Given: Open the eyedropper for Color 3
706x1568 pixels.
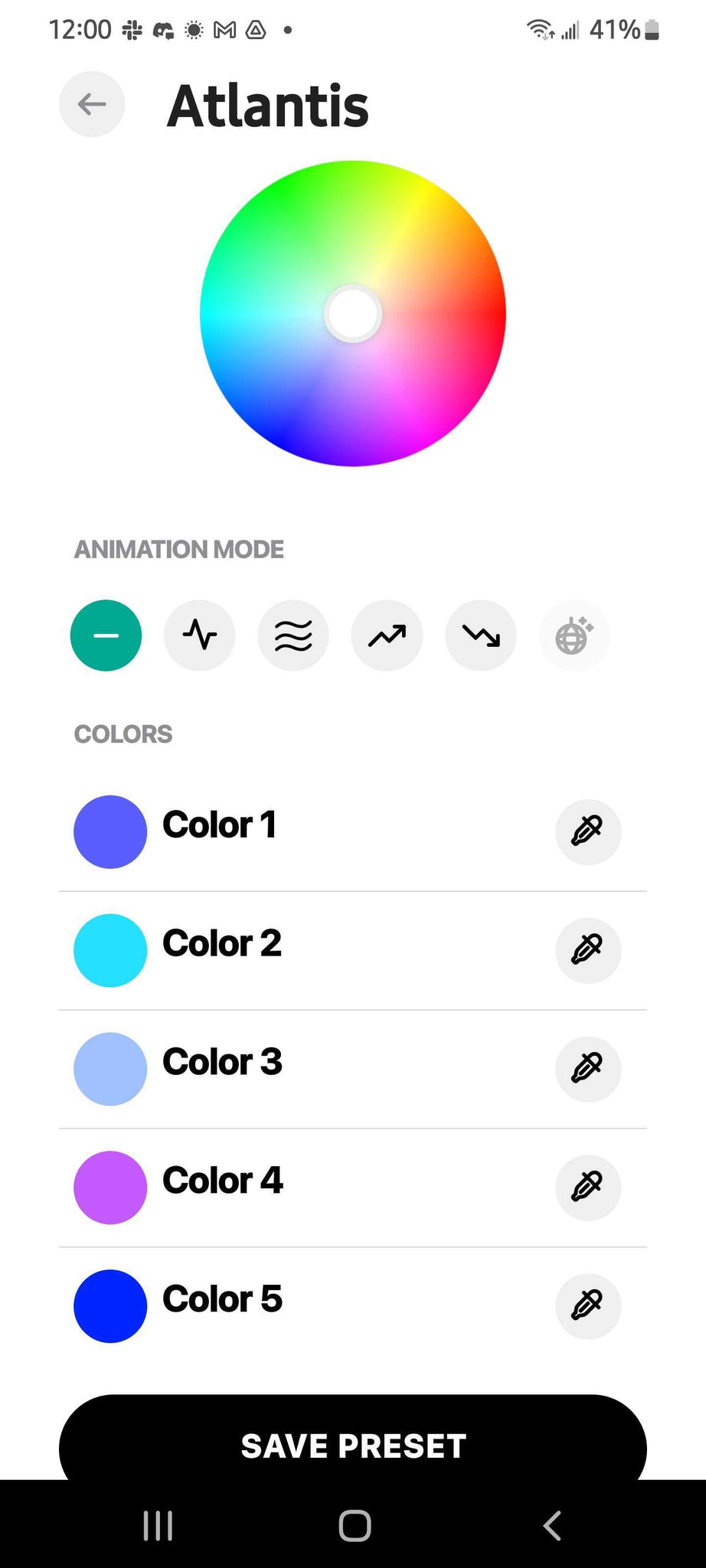Looking at the screenshot, I should (588, 1069).
